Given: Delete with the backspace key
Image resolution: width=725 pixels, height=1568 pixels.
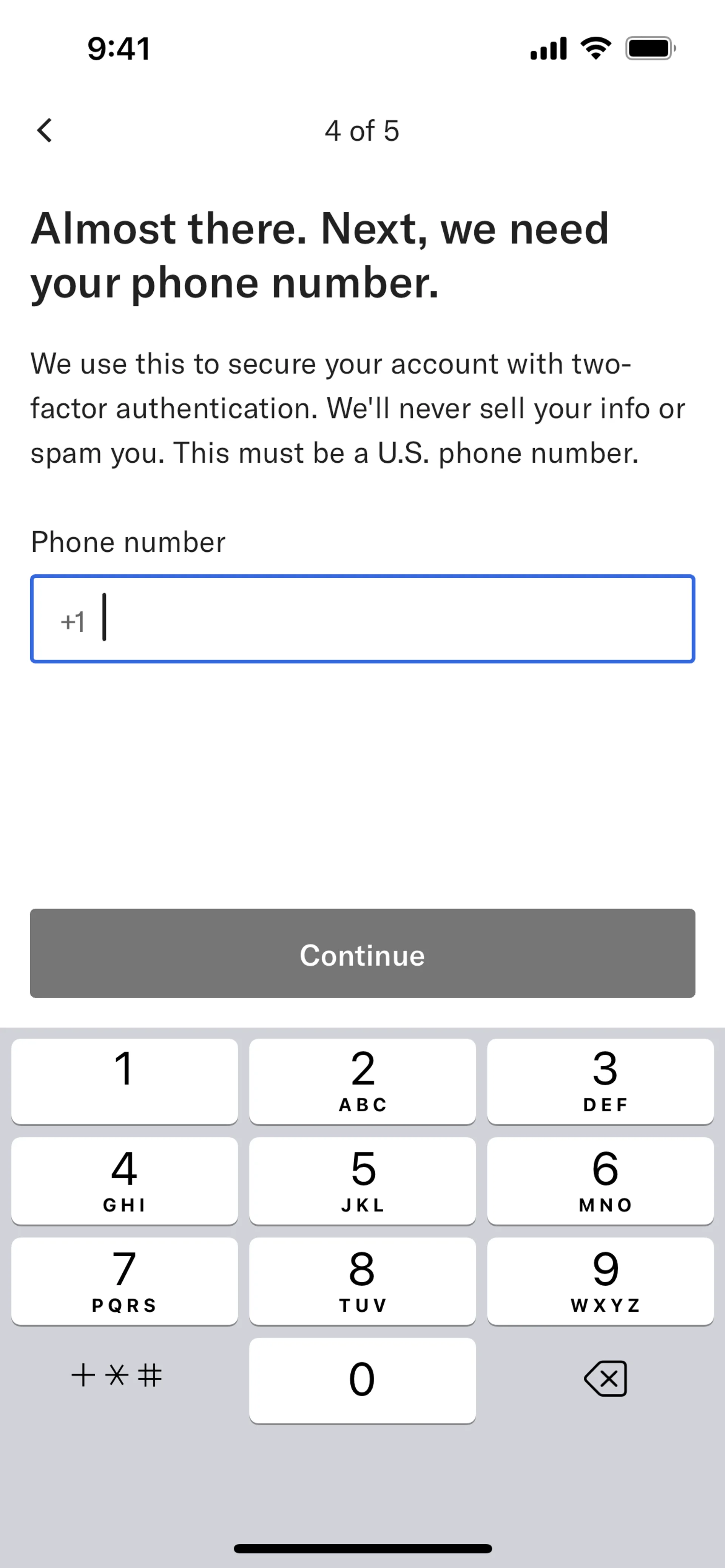Looking at the screenshot, I should pyautogui.click(x=605, y=1378).
